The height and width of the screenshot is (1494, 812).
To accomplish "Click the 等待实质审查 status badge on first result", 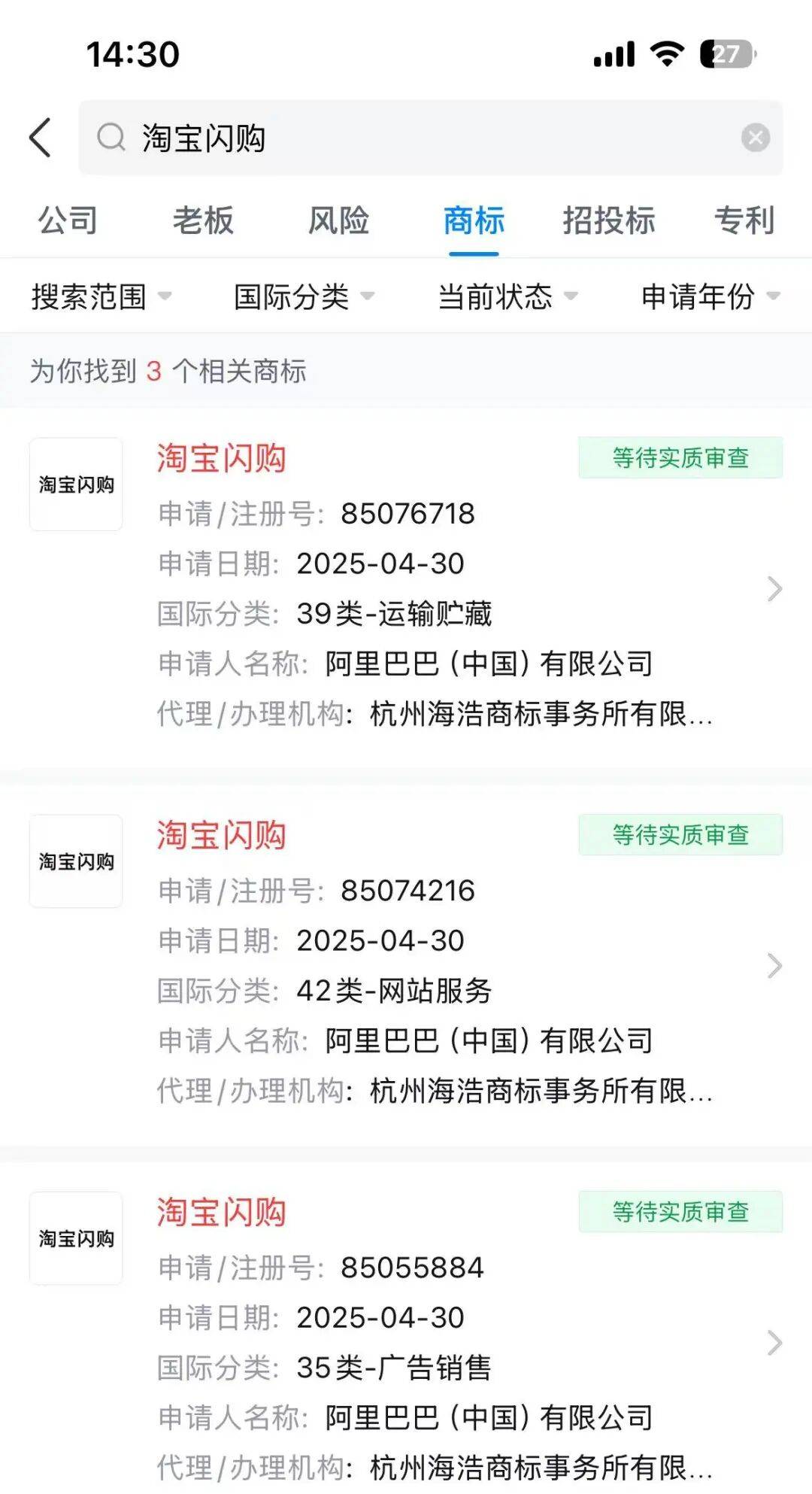I will [680, 457].
